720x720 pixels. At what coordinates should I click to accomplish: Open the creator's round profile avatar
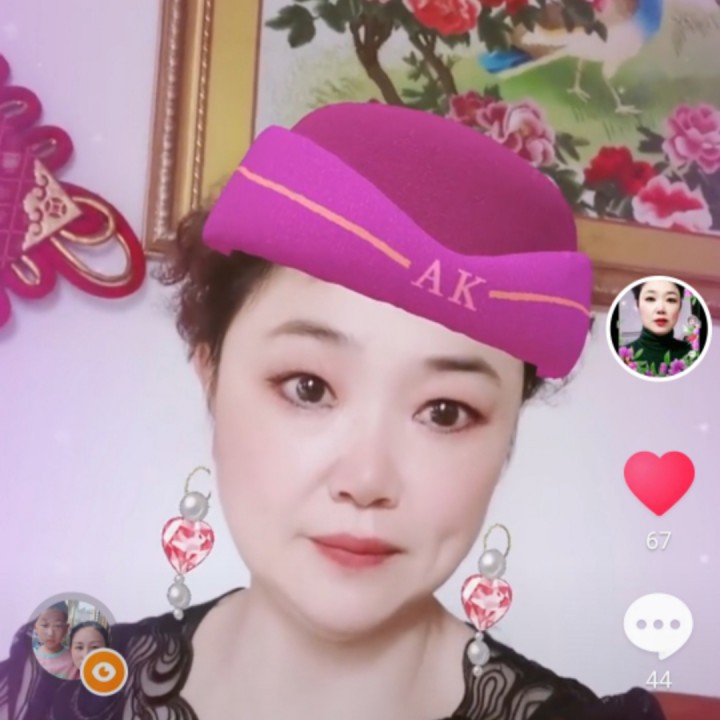pos(659,328)
